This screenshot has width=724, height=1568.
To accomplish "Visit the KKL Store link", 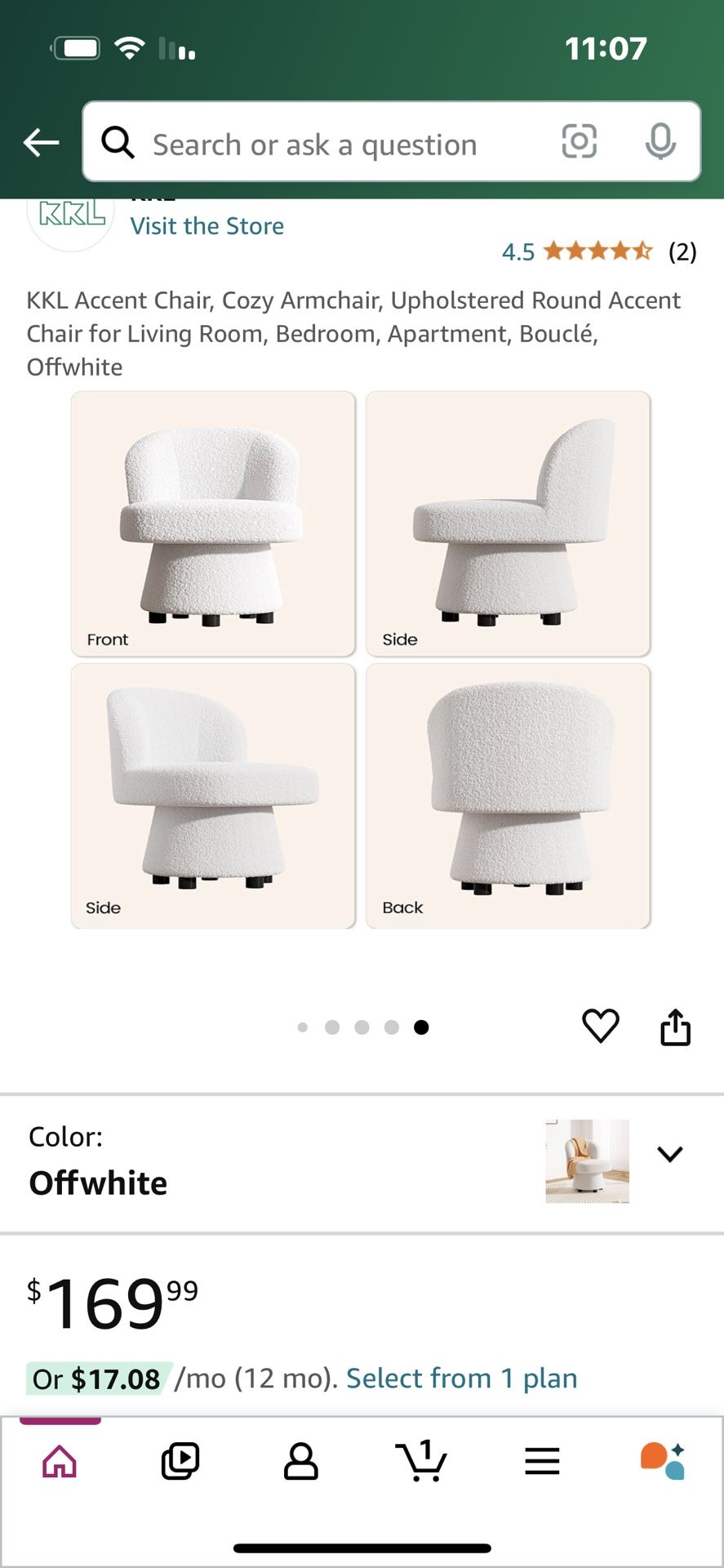I will 207,226.
